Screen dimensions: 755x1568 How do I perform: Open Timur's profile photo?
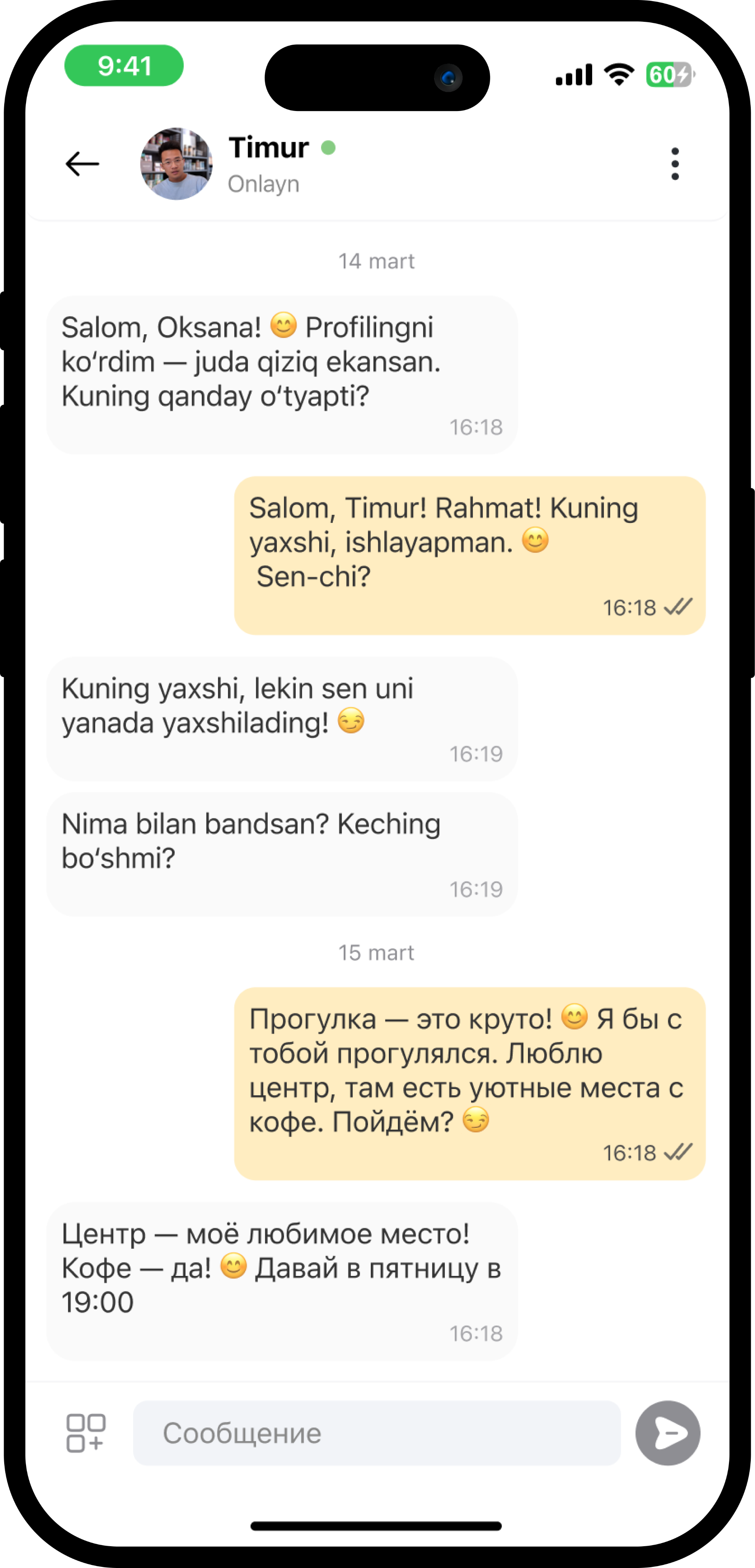click(176, 164)
